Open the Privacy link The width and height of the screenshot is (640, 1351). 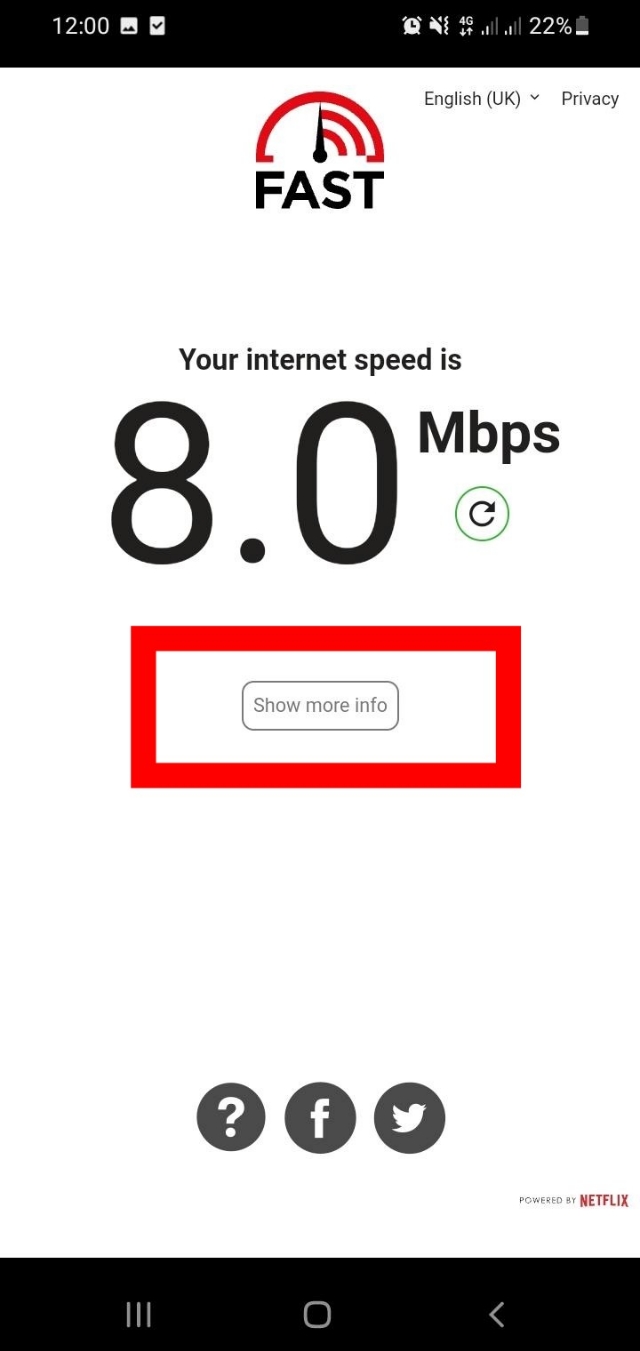[x=589, y=98]
